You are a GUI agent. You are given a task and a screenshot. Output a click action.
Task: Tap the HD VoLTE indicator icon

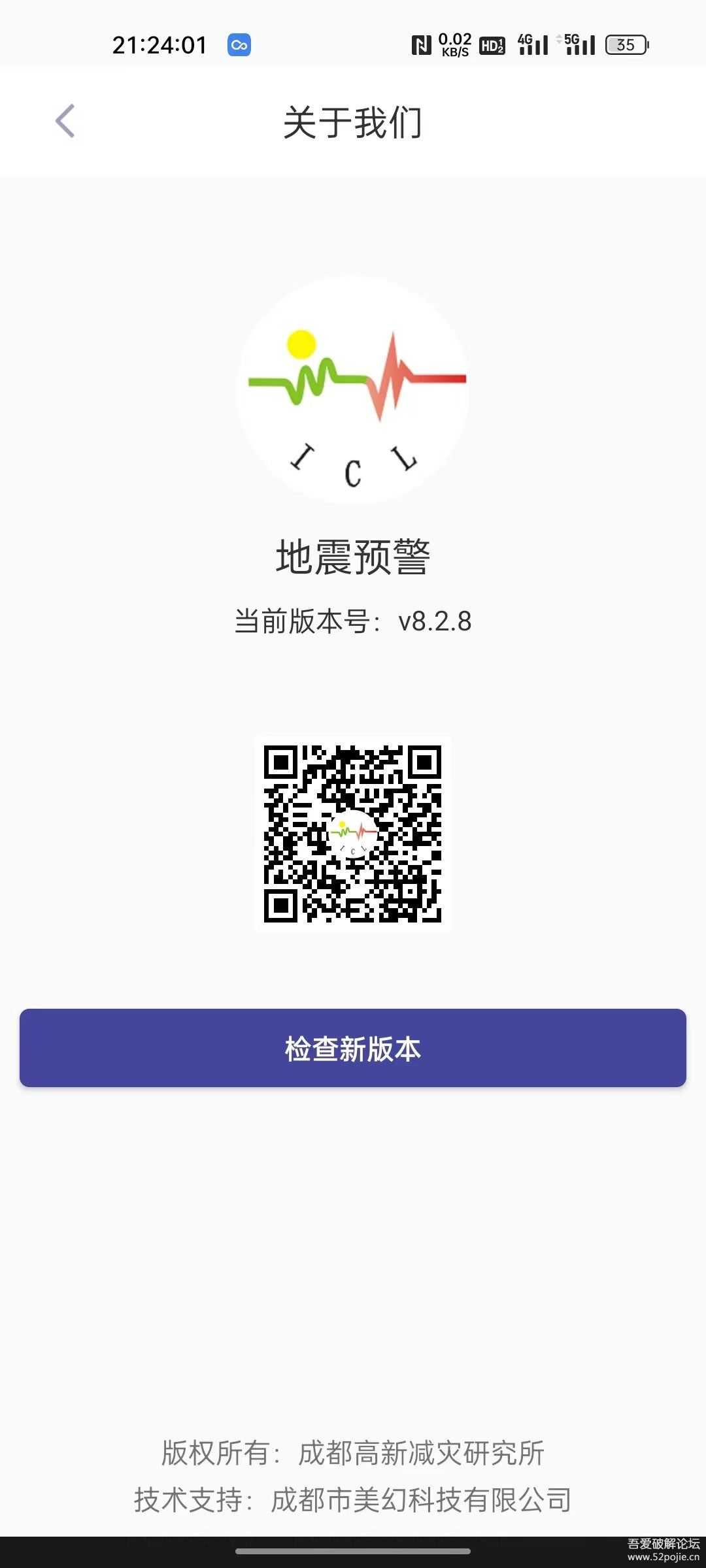492,44
